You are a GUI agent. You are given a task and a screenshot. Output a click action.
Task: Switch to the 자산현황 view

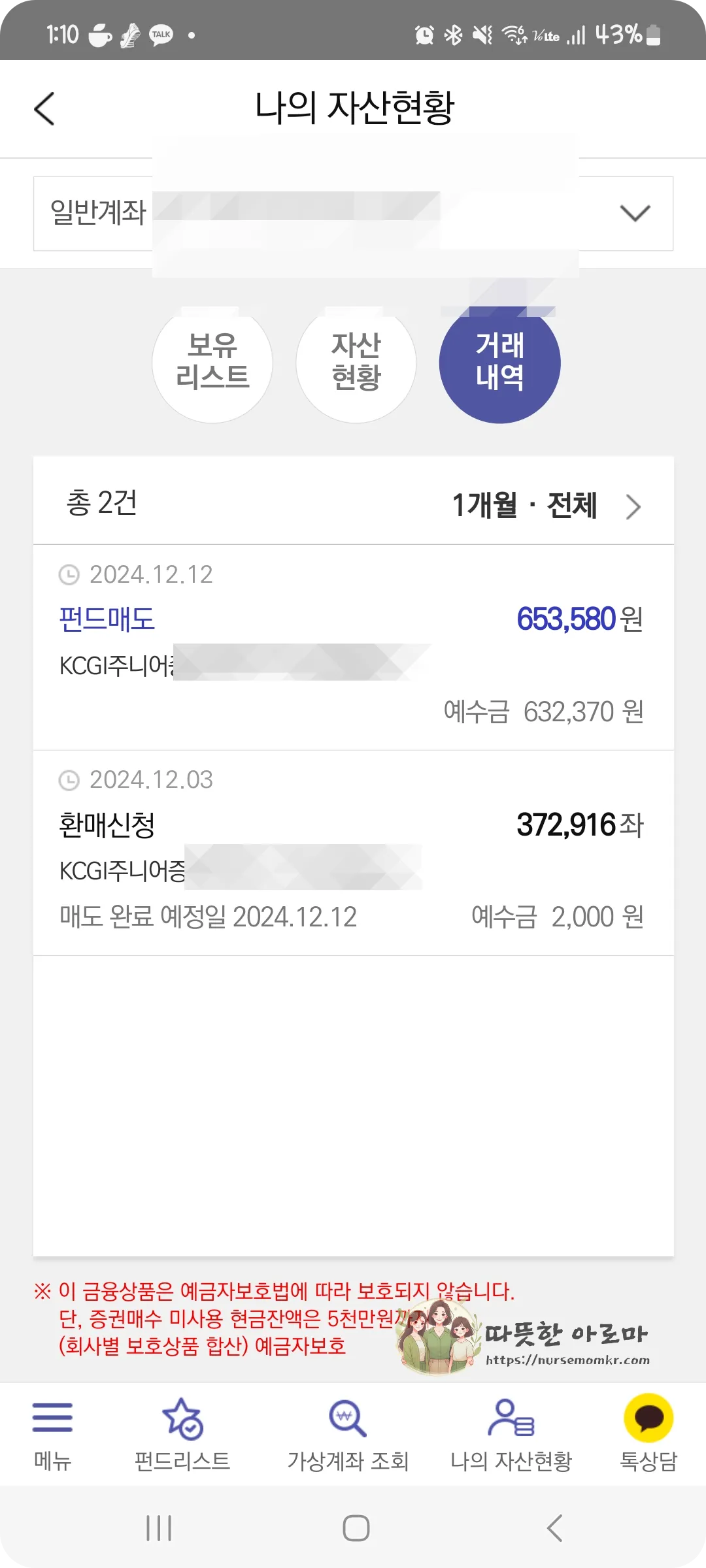[x=356, y=363]
